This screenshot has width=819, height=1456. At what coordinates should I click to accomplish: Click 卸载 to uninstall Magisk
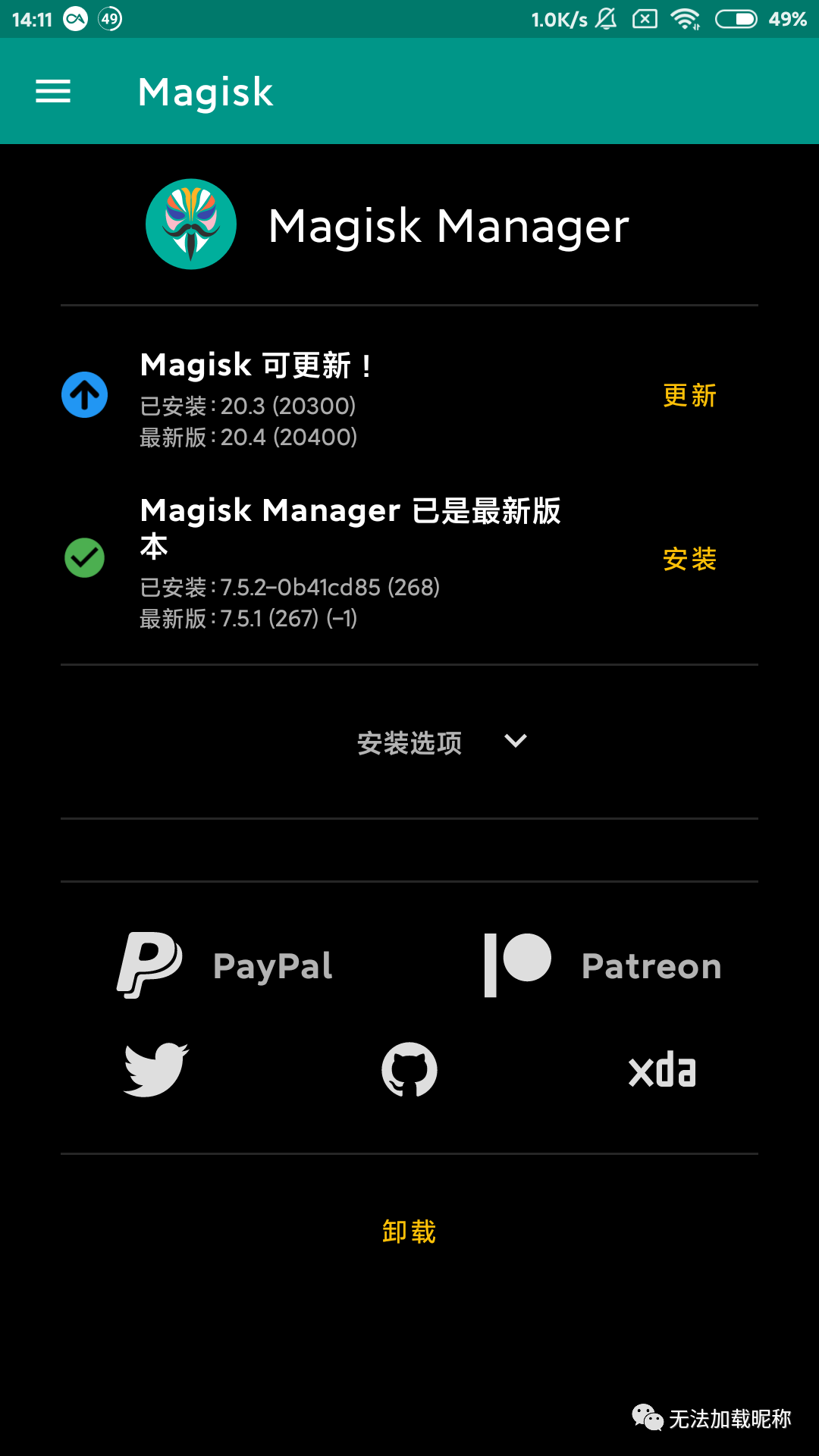point(409,1230)
